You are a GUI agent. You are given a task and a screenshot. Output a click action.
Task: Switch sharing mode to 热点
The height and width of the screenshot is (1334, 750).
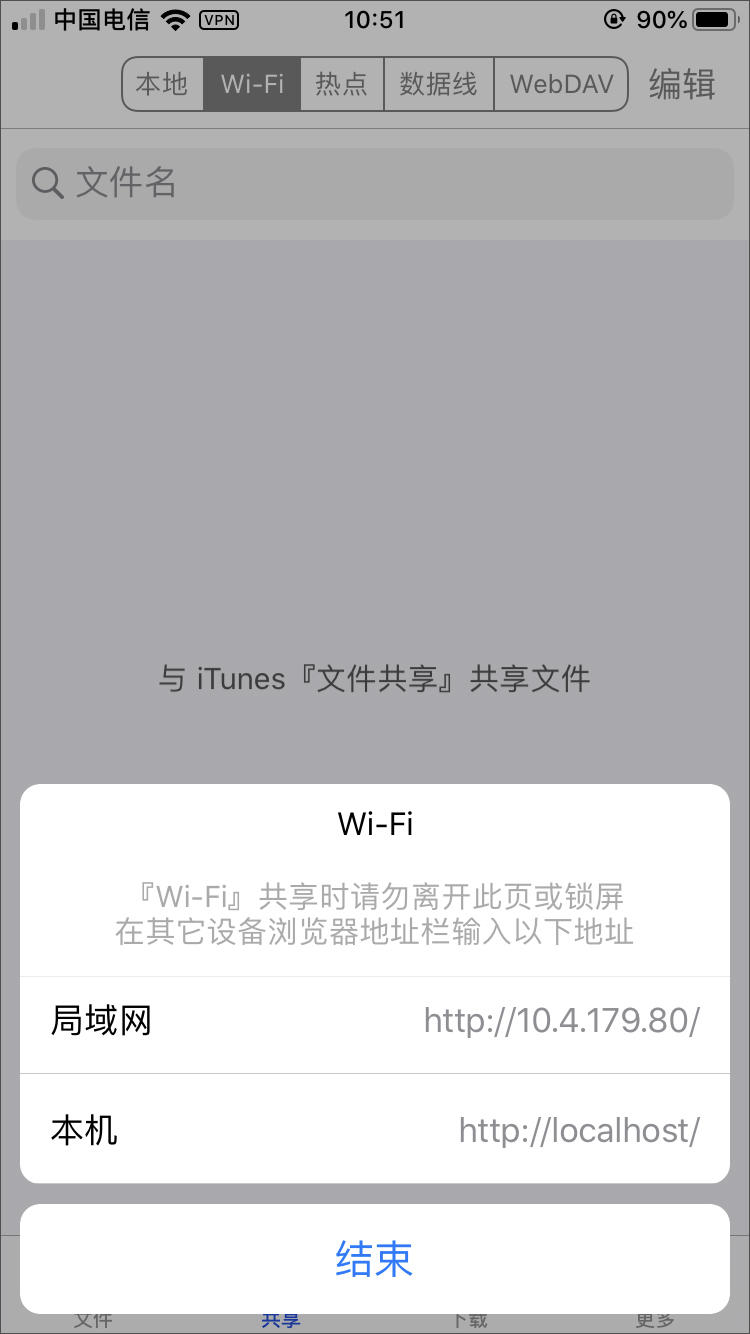point(341,84)
